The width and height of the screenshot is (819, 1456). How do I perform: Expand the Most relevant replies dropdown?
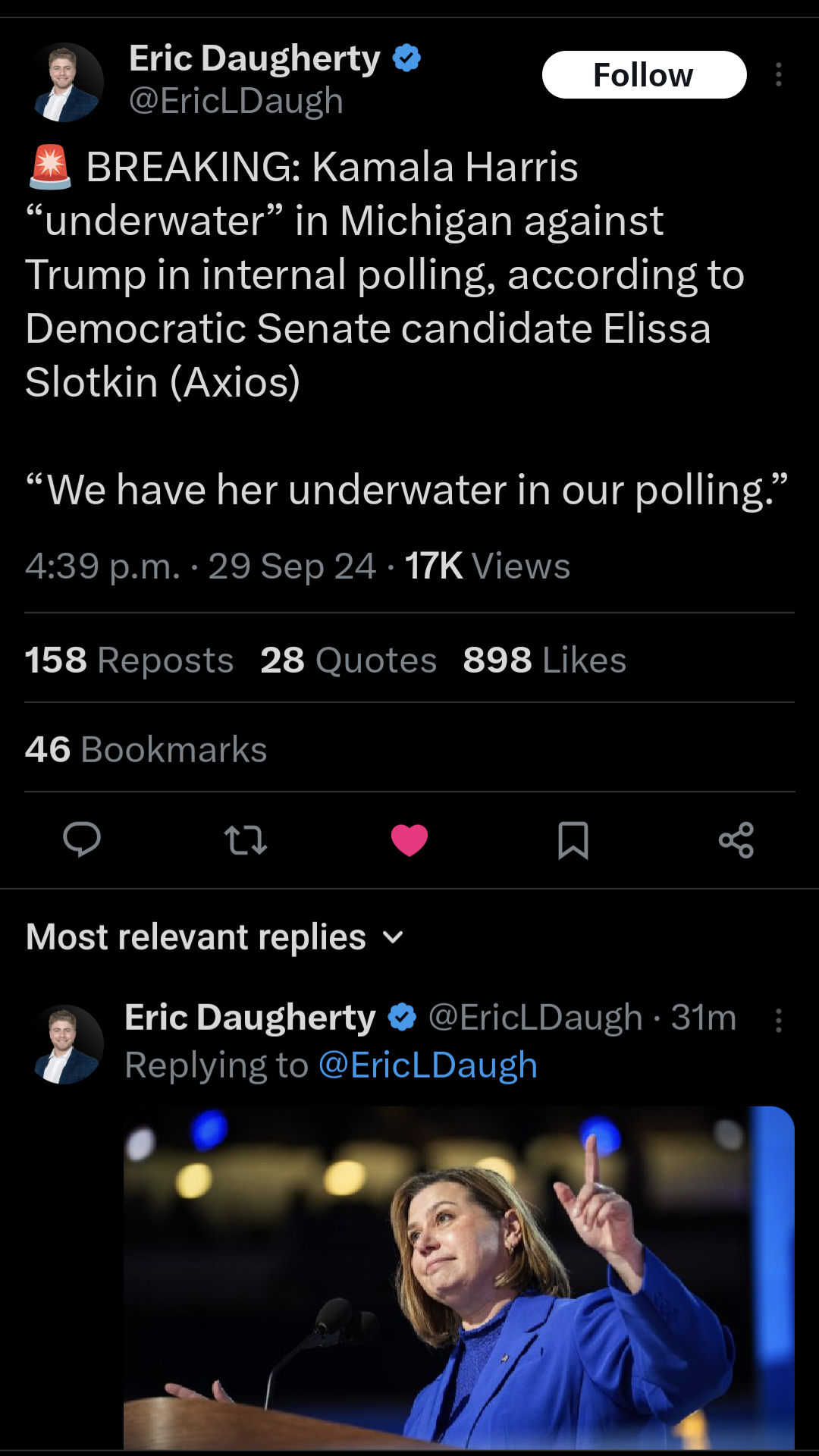[215, 937]
